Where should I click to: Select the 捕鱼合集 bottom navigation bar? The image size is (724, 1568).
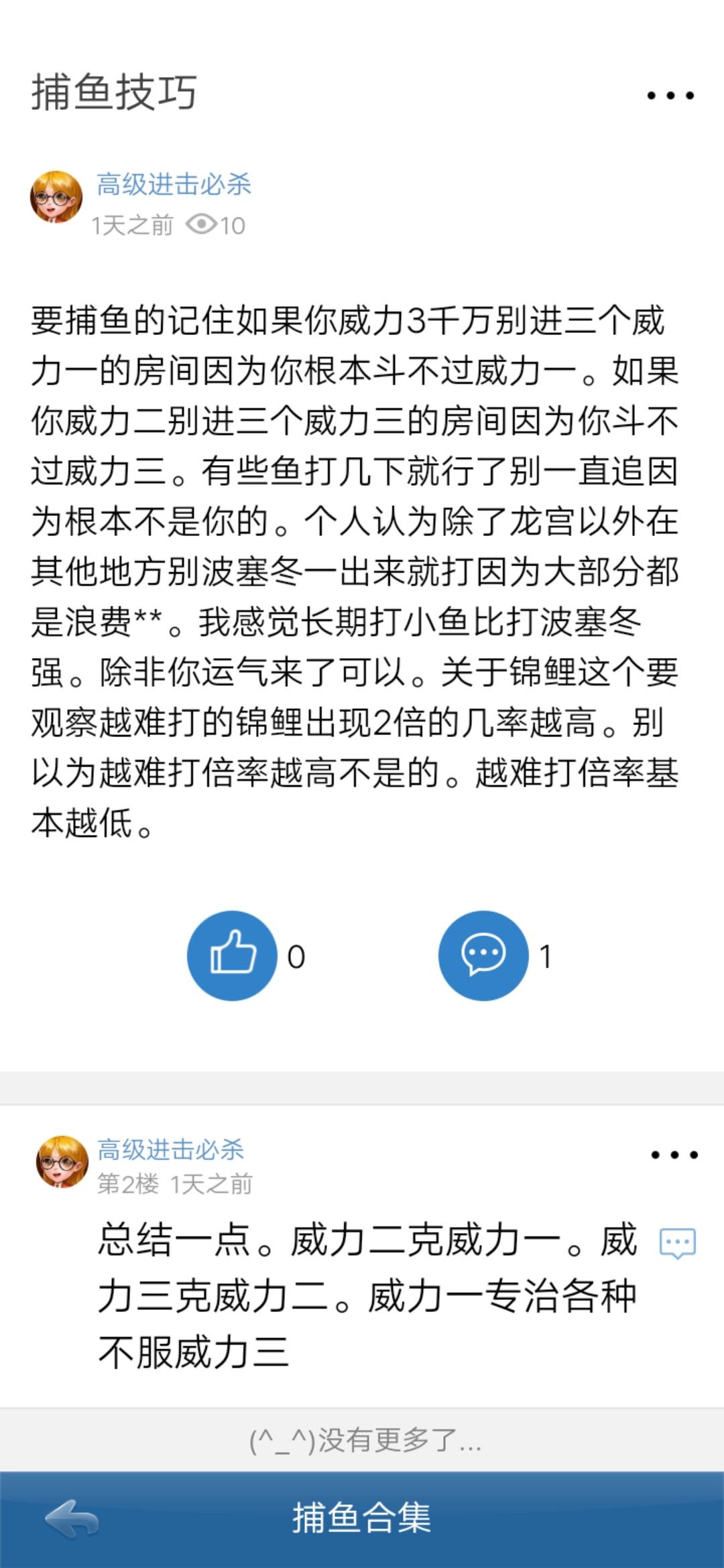(x=362, y=1518)
